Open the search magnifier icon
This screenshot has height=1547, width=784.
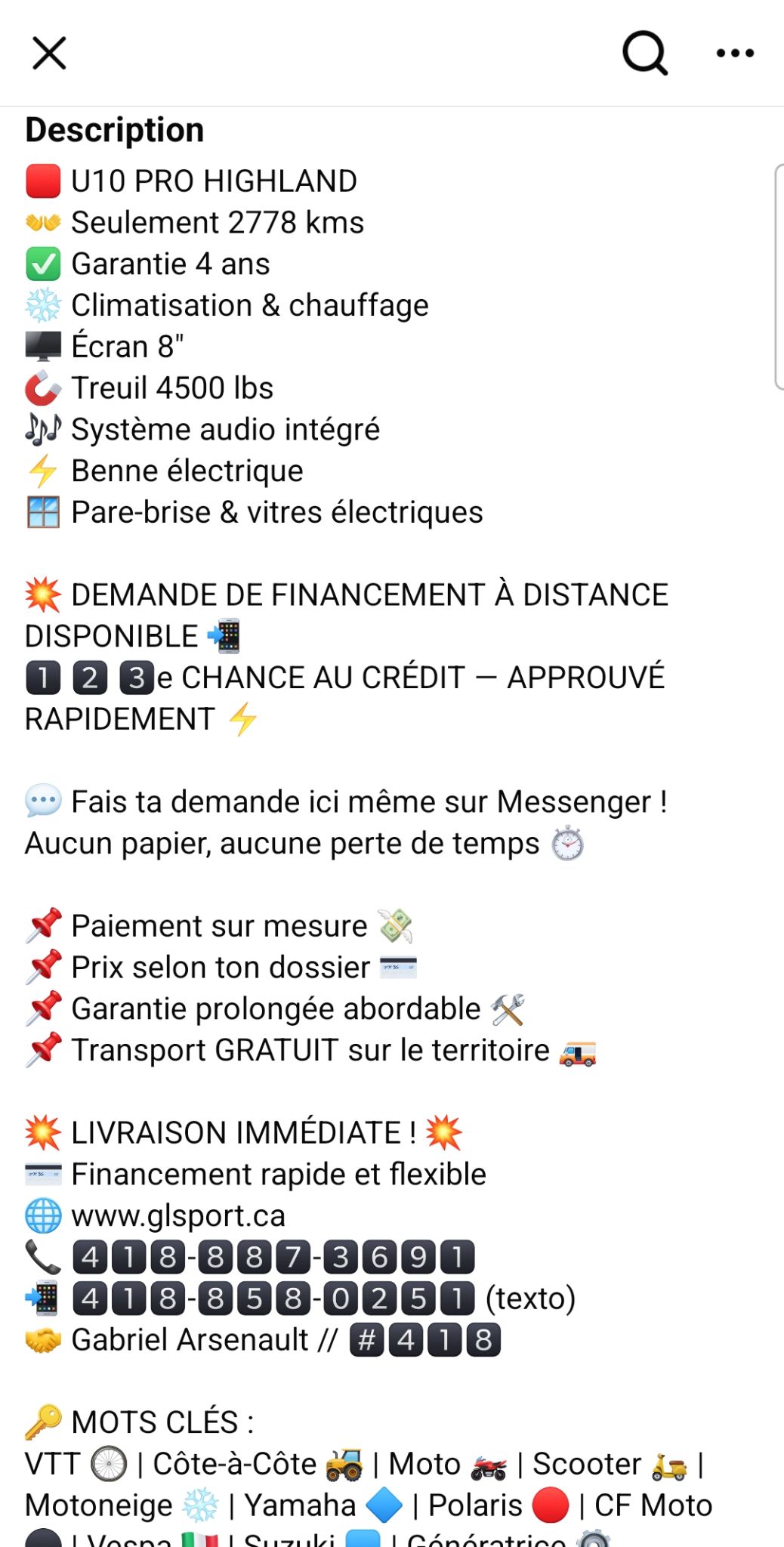point(644,53)
